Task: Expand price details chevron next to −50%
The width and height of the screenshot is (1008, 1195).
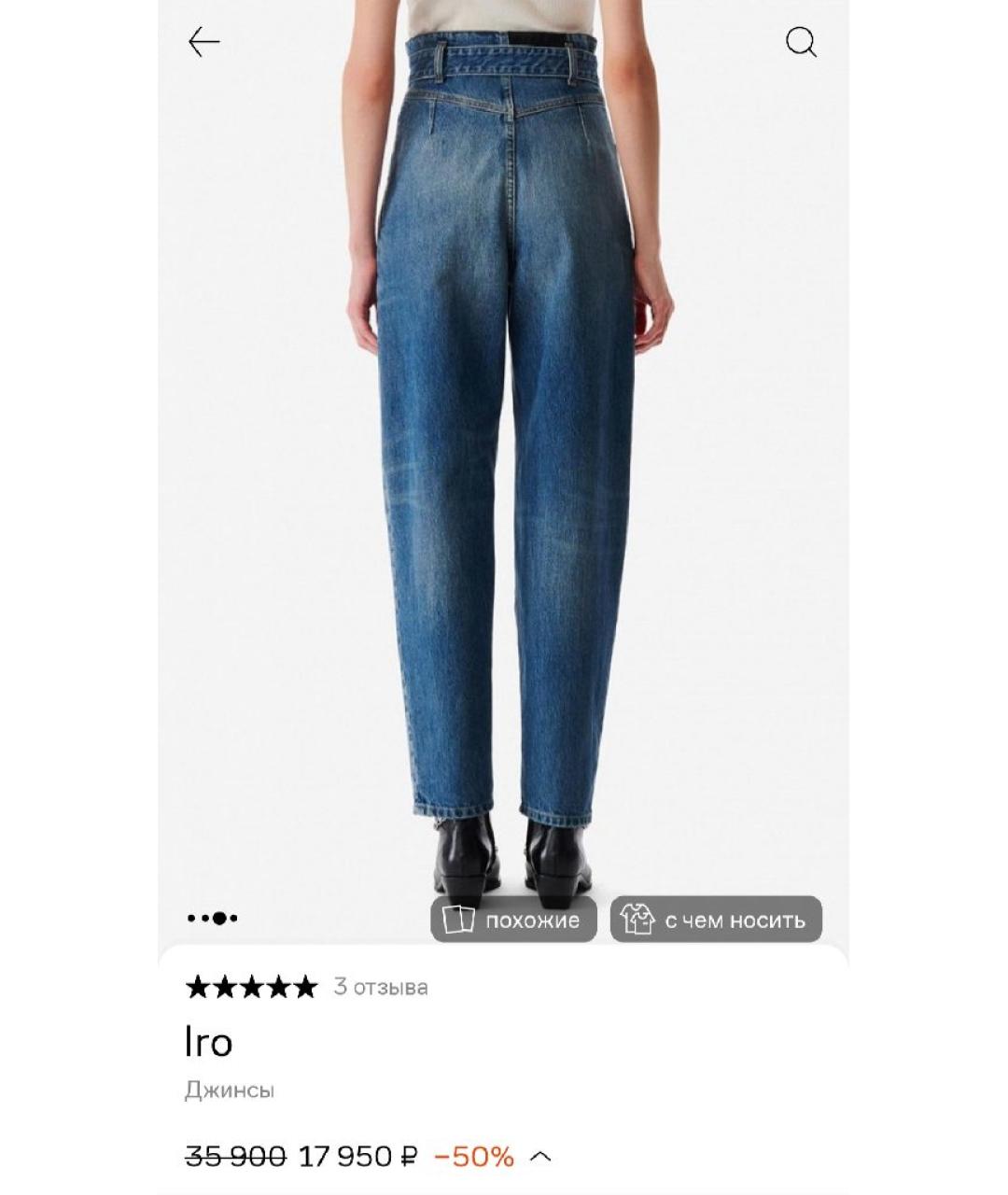Action: (540, 1157)
